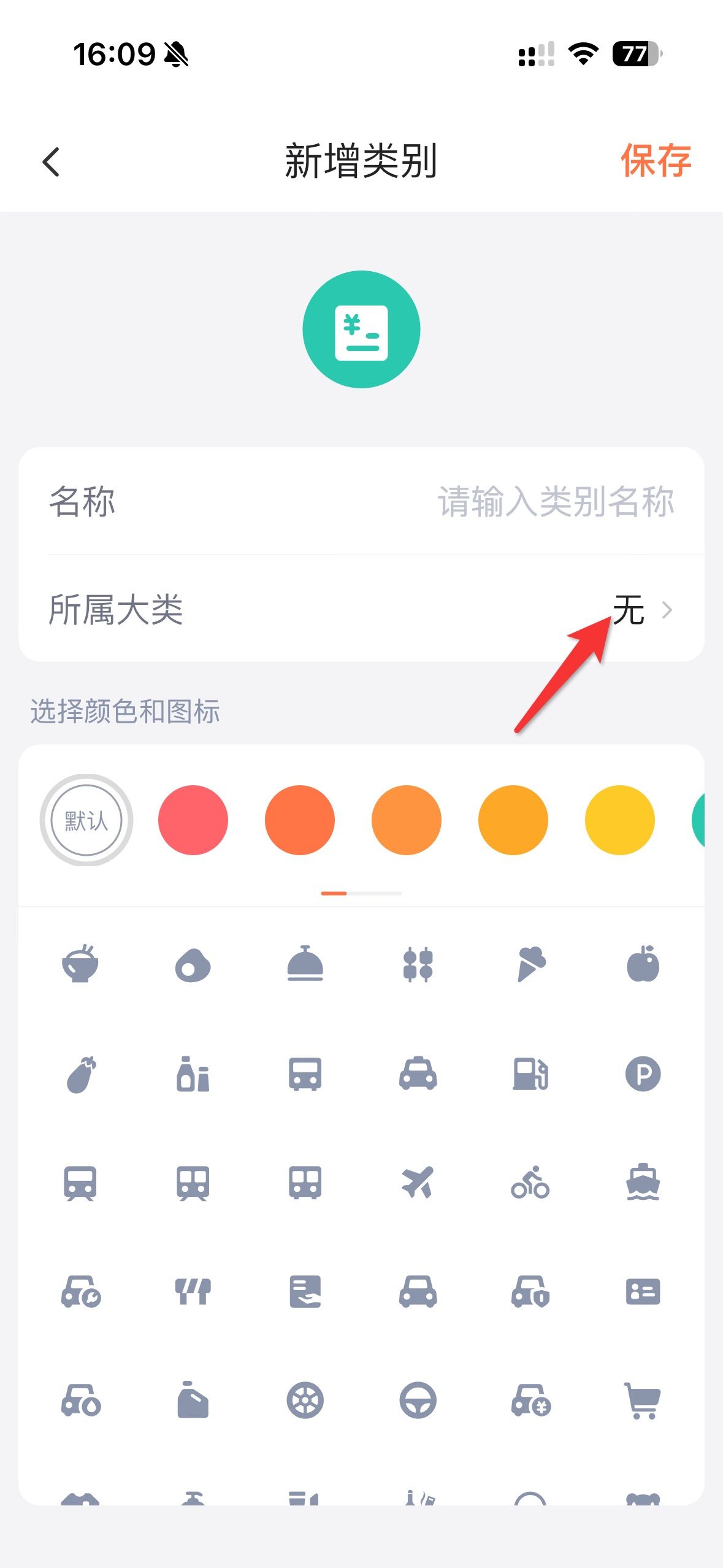Select the serving cloche icon
723x1568 pixels.
click(305, 964)
